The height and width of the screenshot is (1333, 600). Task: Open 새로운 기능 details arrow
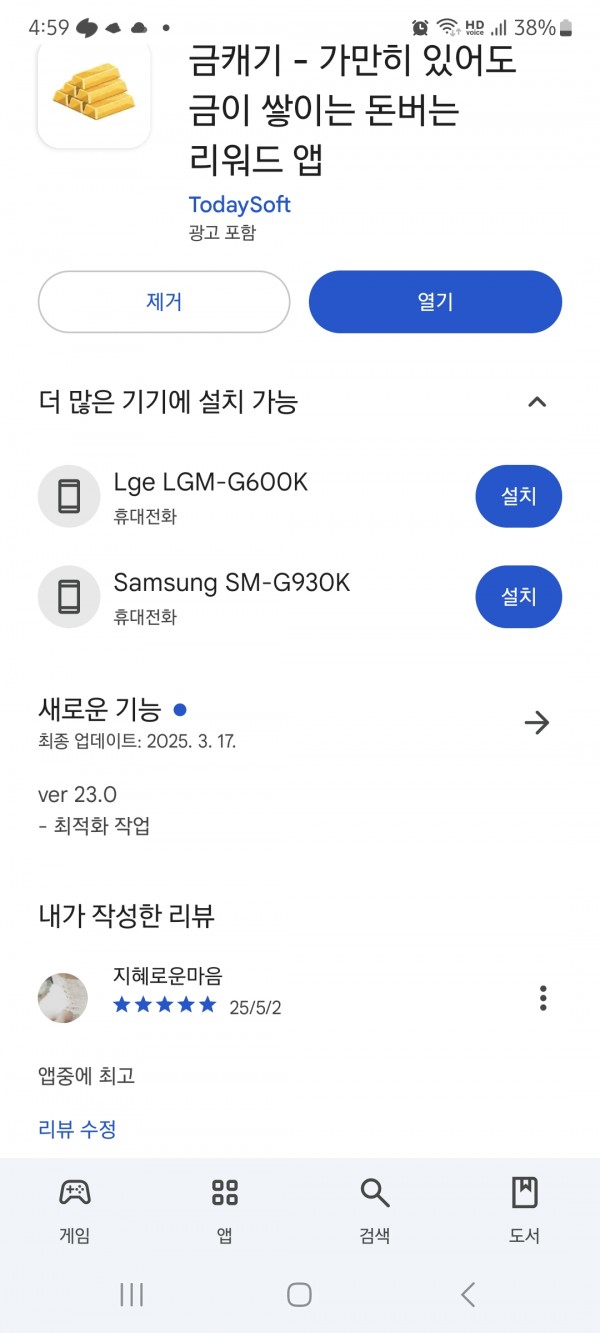click(537, 722)
